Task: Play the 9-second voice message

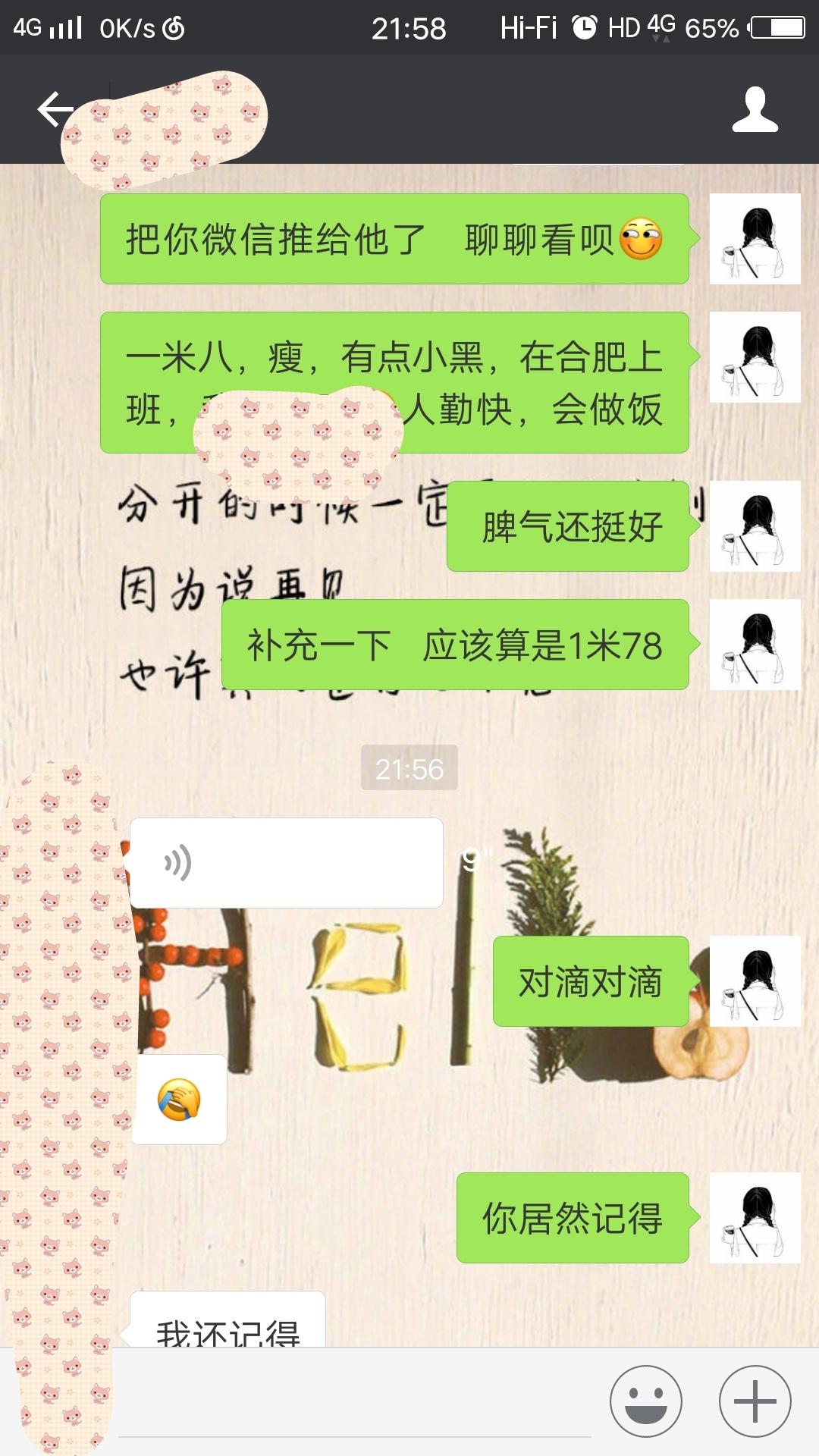Action: point(286,863)
